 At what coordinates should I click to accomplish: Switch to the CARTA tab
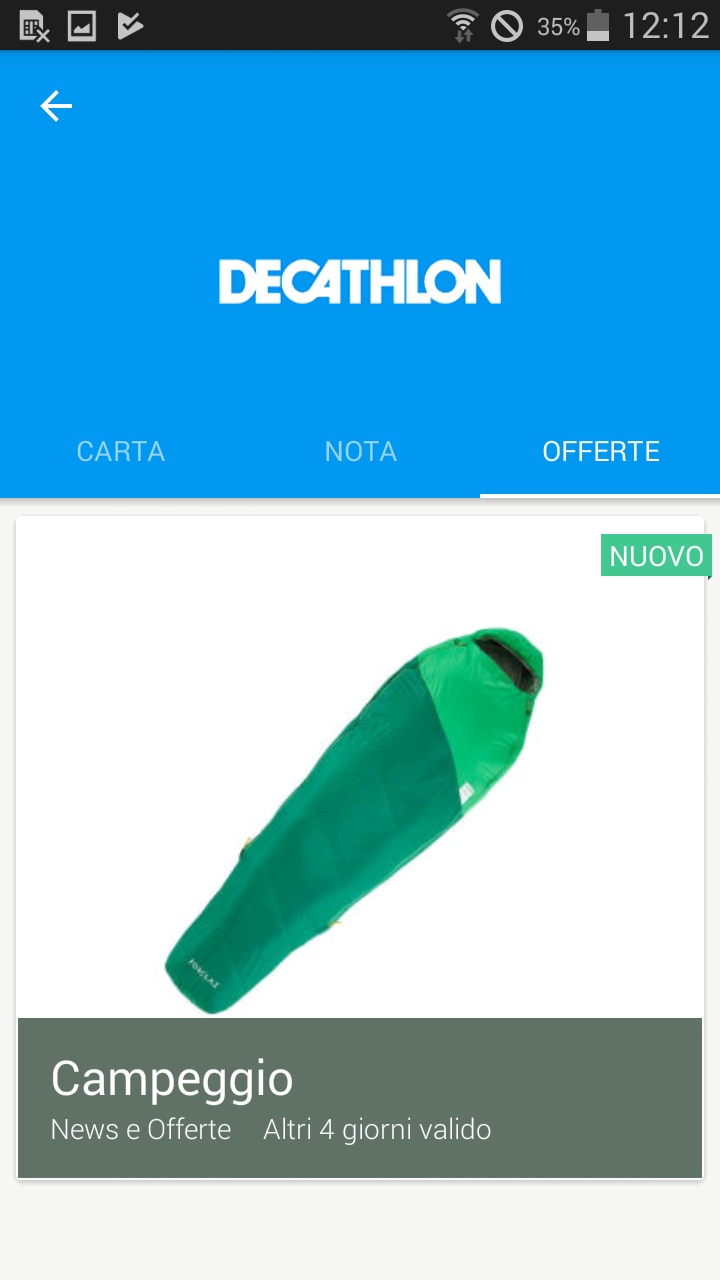pyautogui.click(x=120, y=452)
